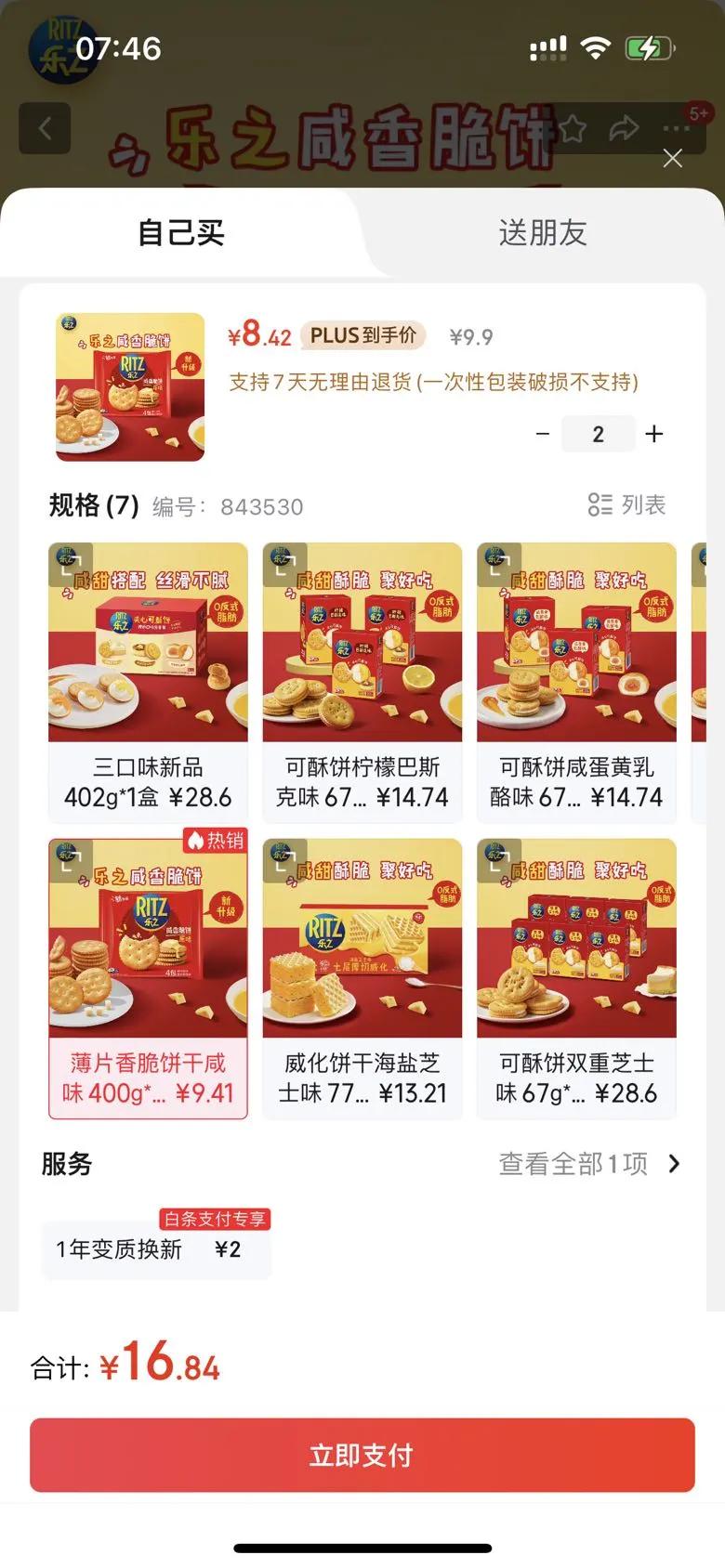Decrease quantity with the minus button
Viewport: 725px width, 1568px height.
(x=543, y=434)
